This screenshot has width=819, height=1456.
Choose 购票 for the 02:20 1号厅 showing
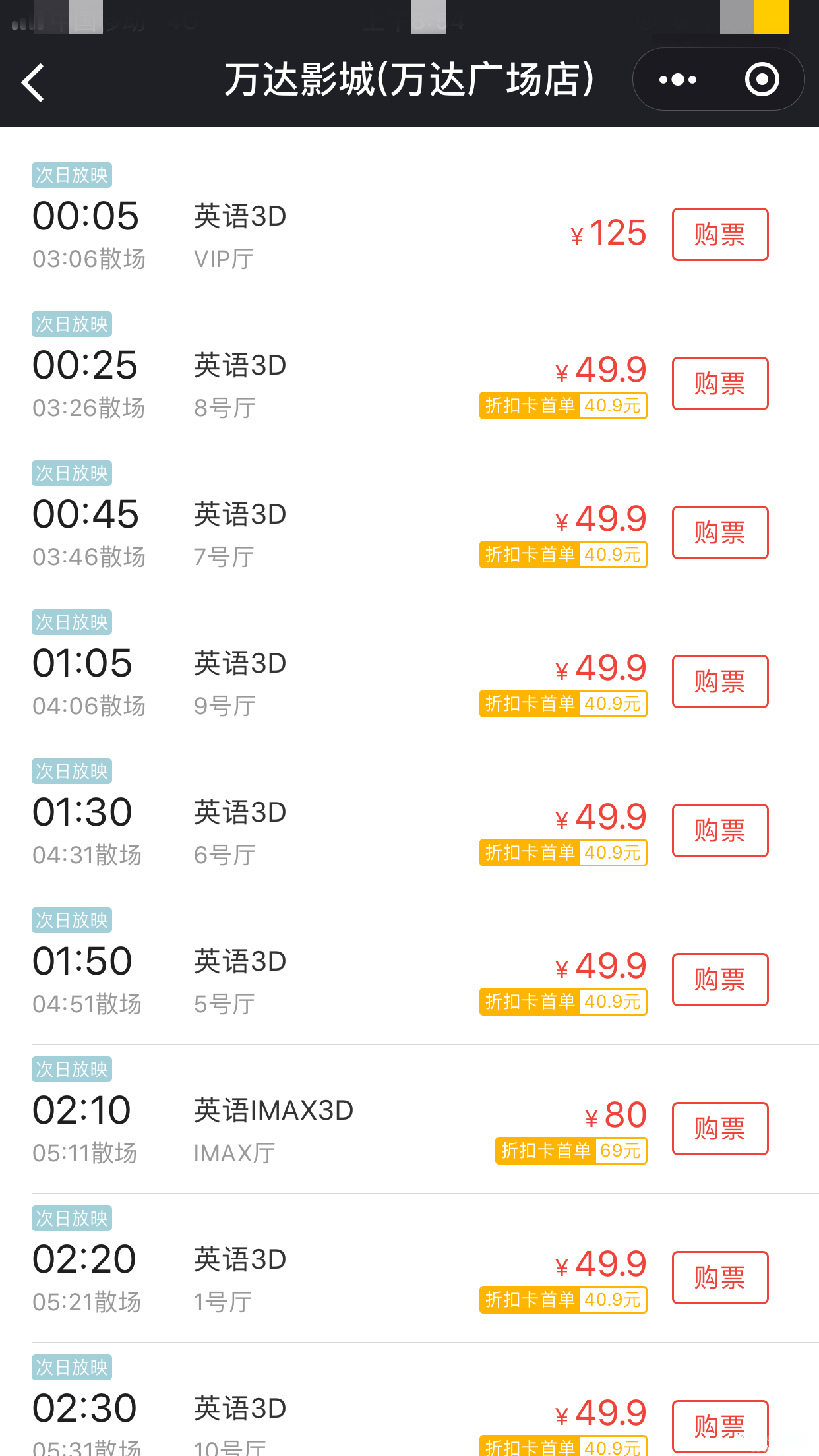pos(720,1278)
